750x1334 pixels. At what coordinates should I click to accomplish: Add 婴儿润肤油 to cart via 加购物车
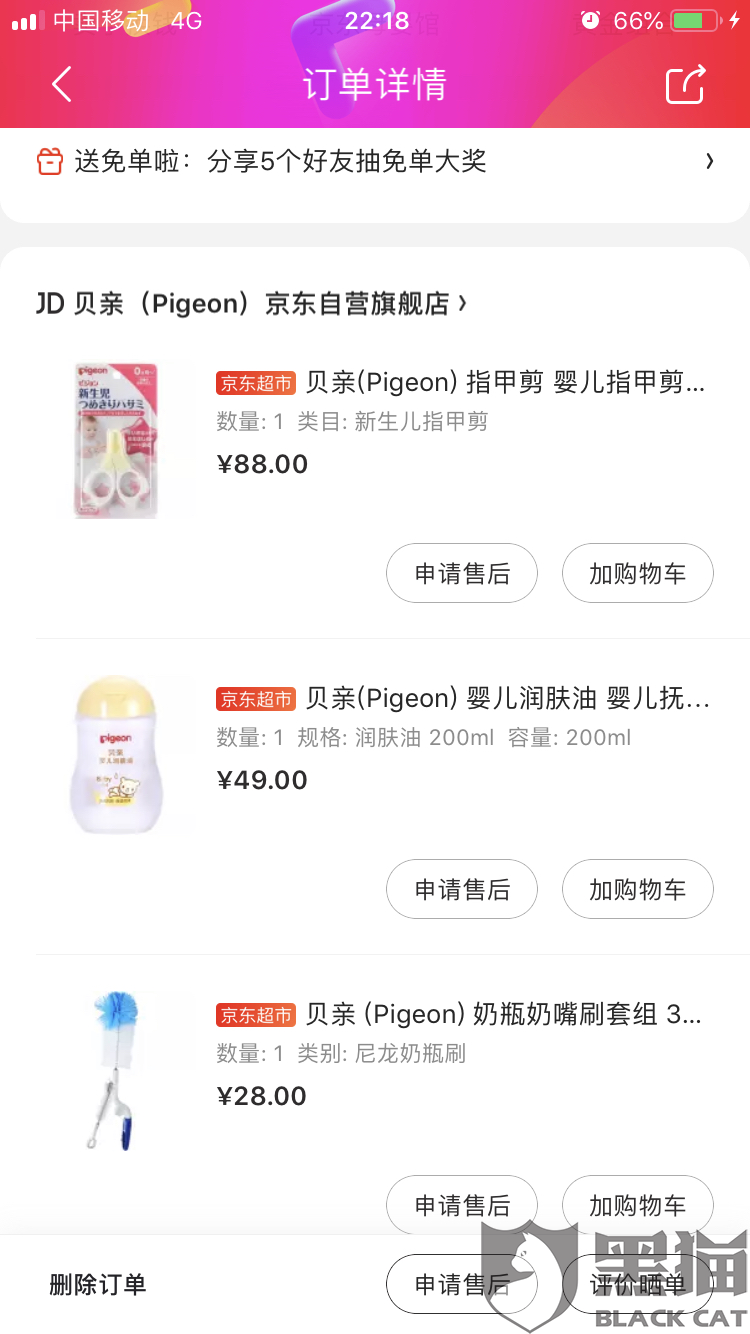(637, 889)
